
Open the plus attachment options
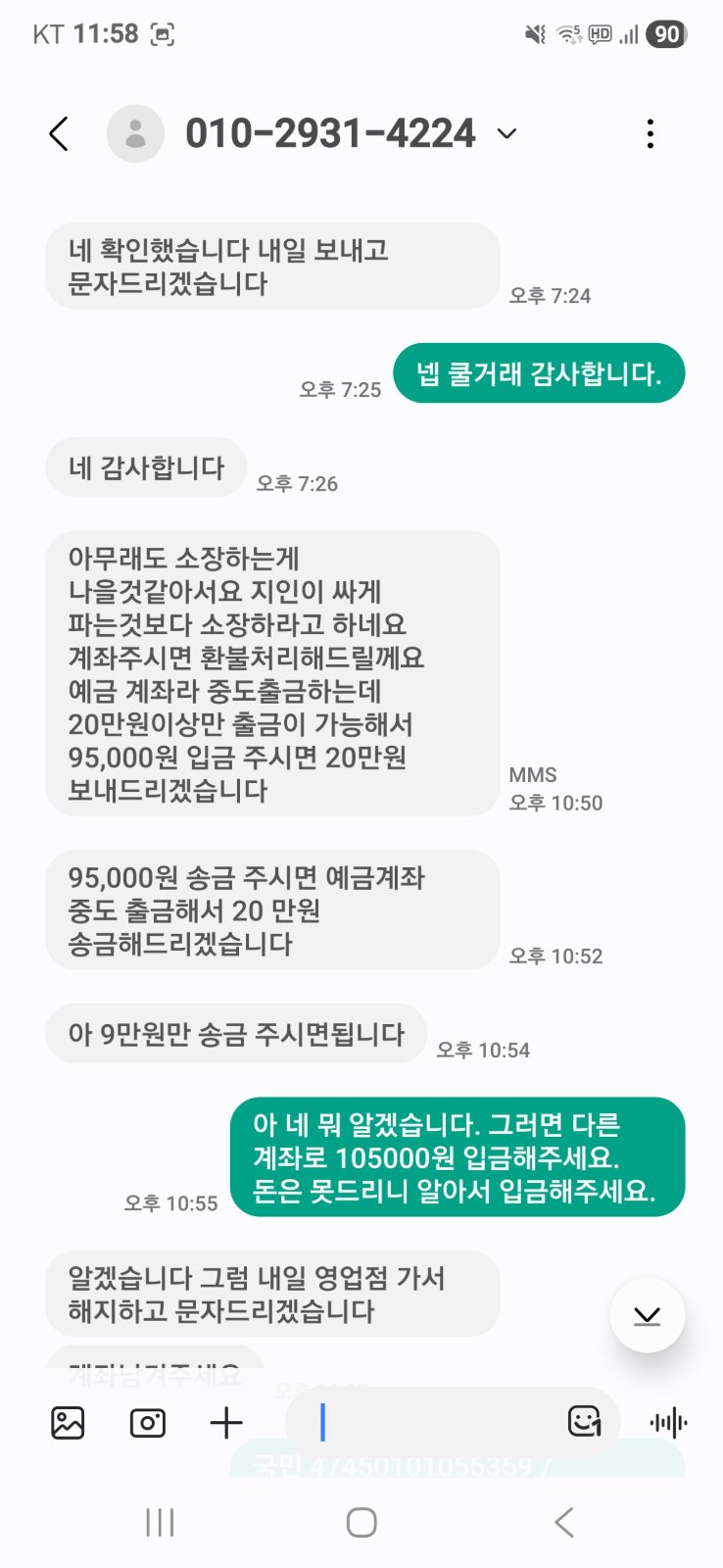226,1422
